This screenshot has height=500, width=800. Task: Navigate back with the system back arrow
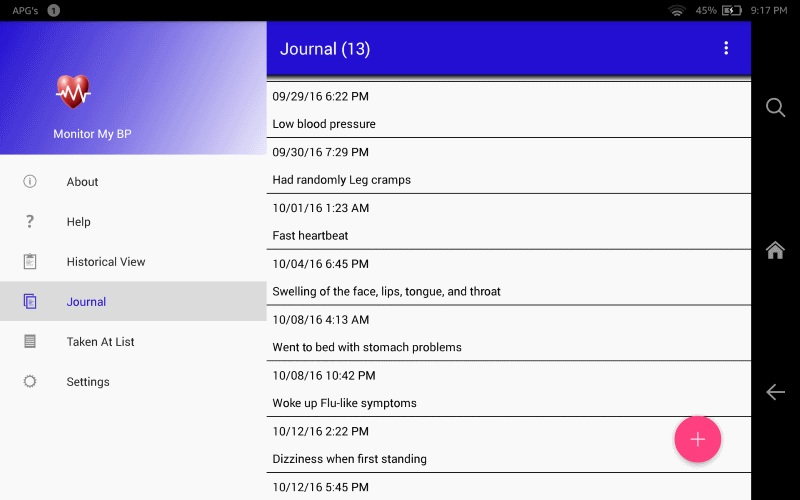click(x=775, y=392)
